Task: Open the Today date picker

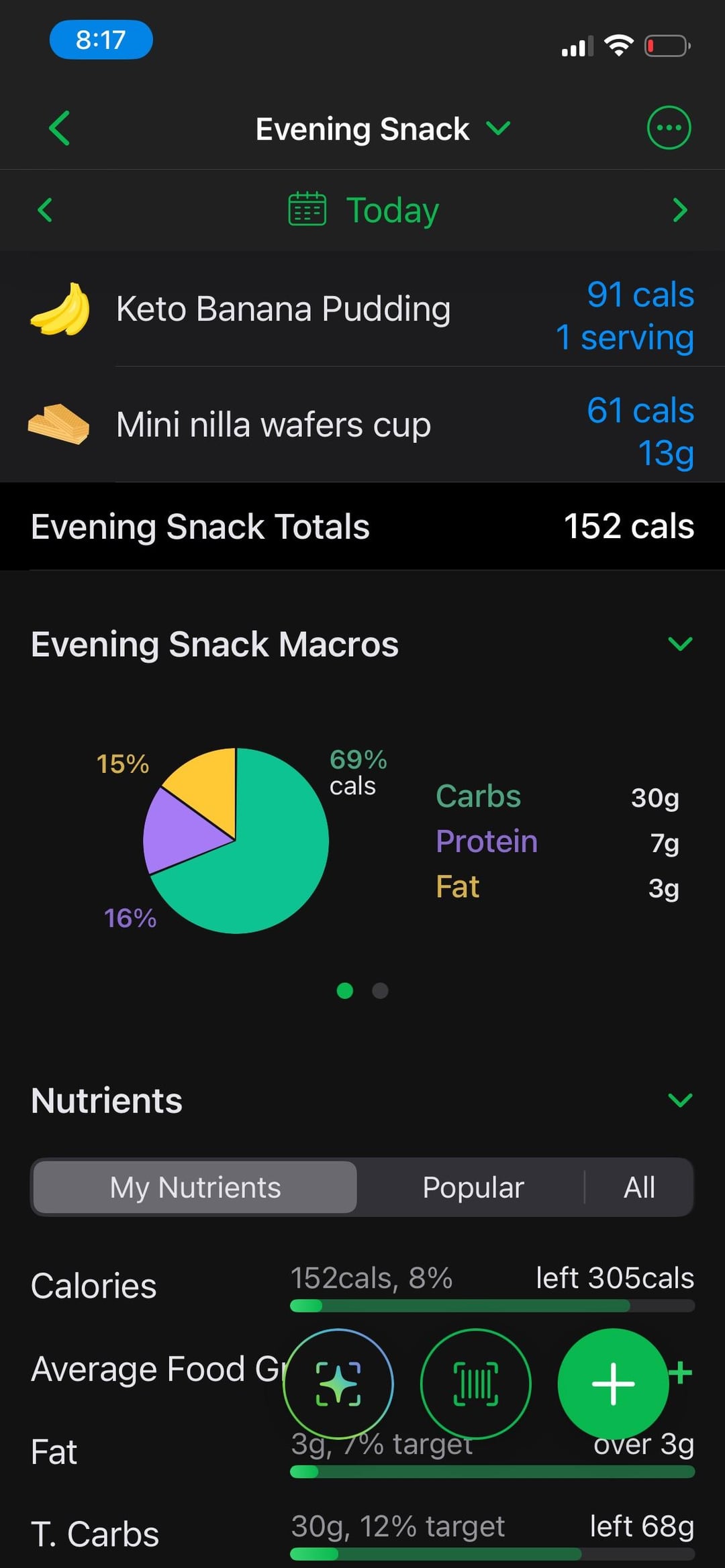Action: (364, 210)
